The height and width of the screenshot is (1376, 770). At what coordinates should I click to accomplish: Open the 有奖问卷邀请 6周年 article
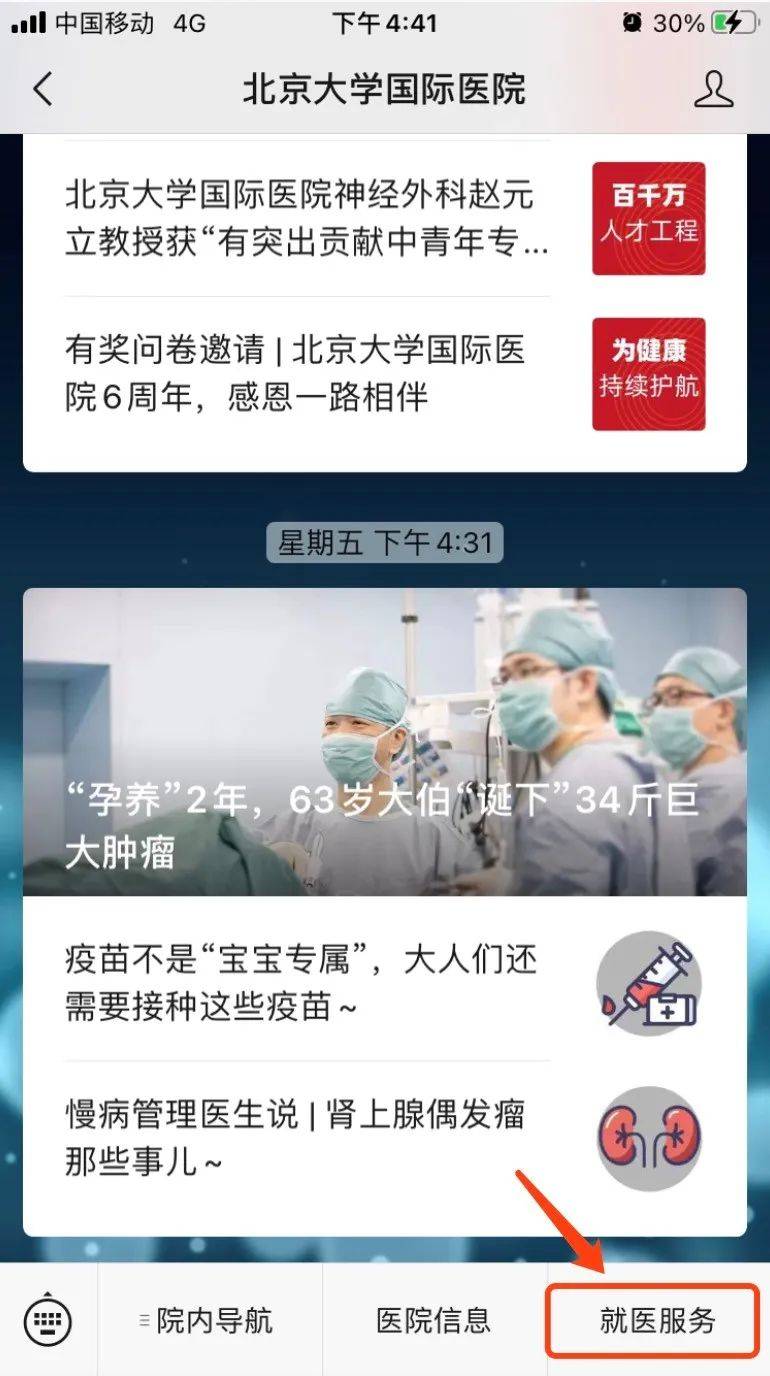tap(385, 374)
